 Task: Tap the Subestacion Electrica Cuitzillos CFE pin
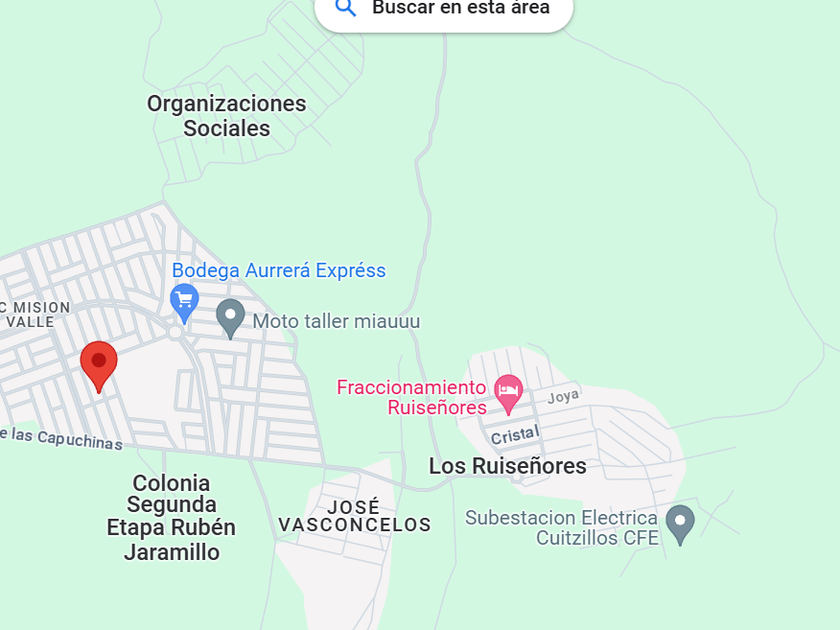pyautogui.click(x=680, y=522)
